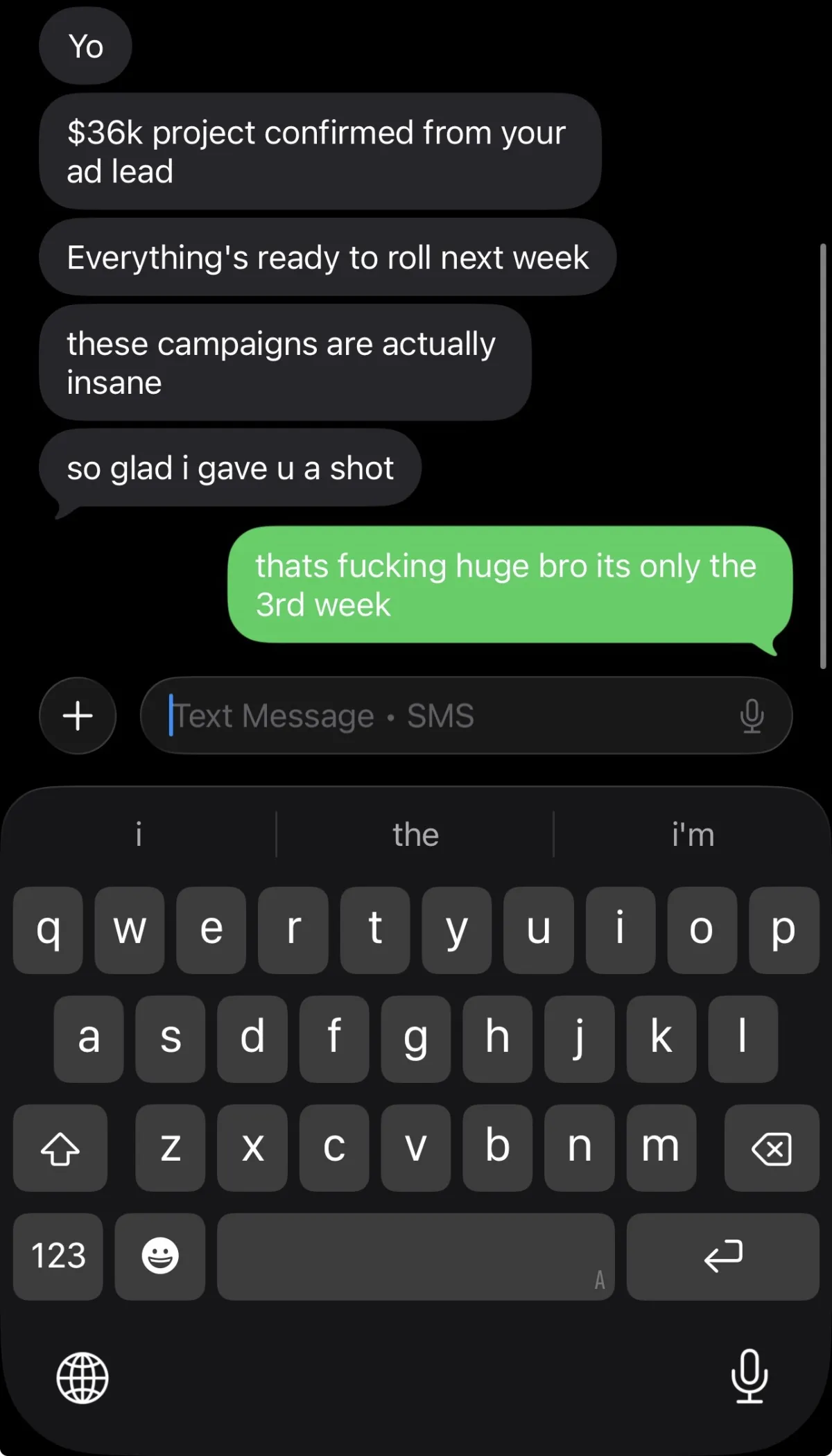Hit the return key

click(723, 1256)
